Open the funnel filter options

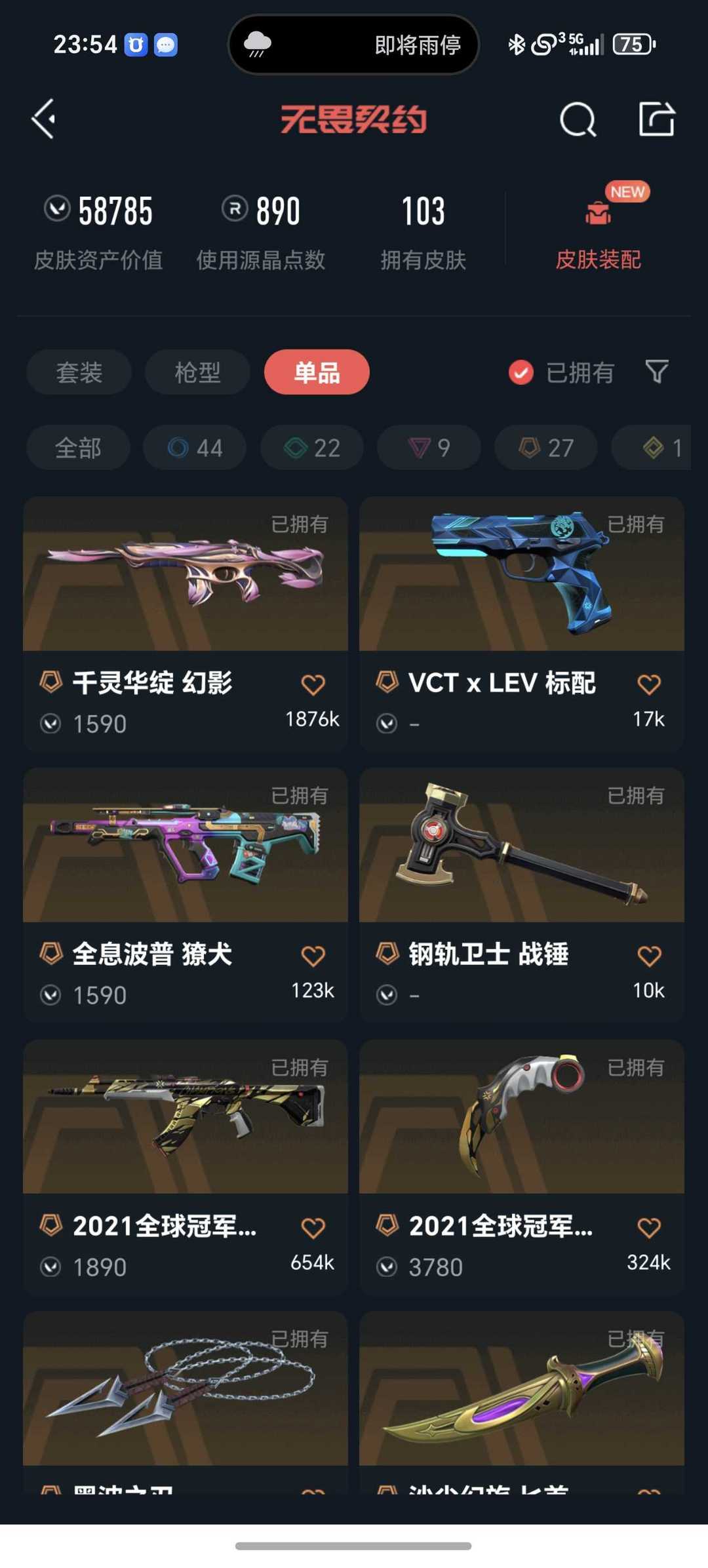657,372
